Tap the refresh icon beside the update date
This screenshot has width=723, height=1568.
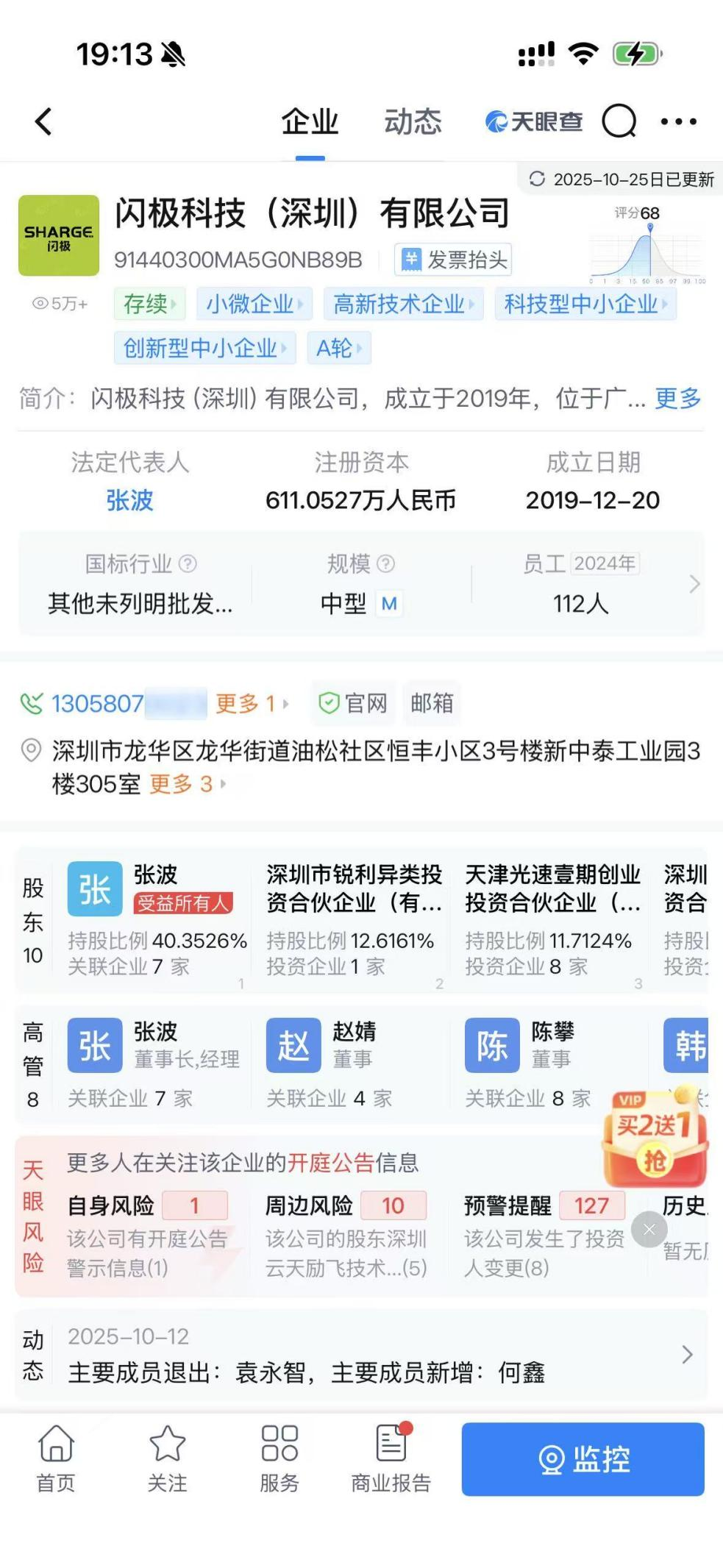click(536, 177)
